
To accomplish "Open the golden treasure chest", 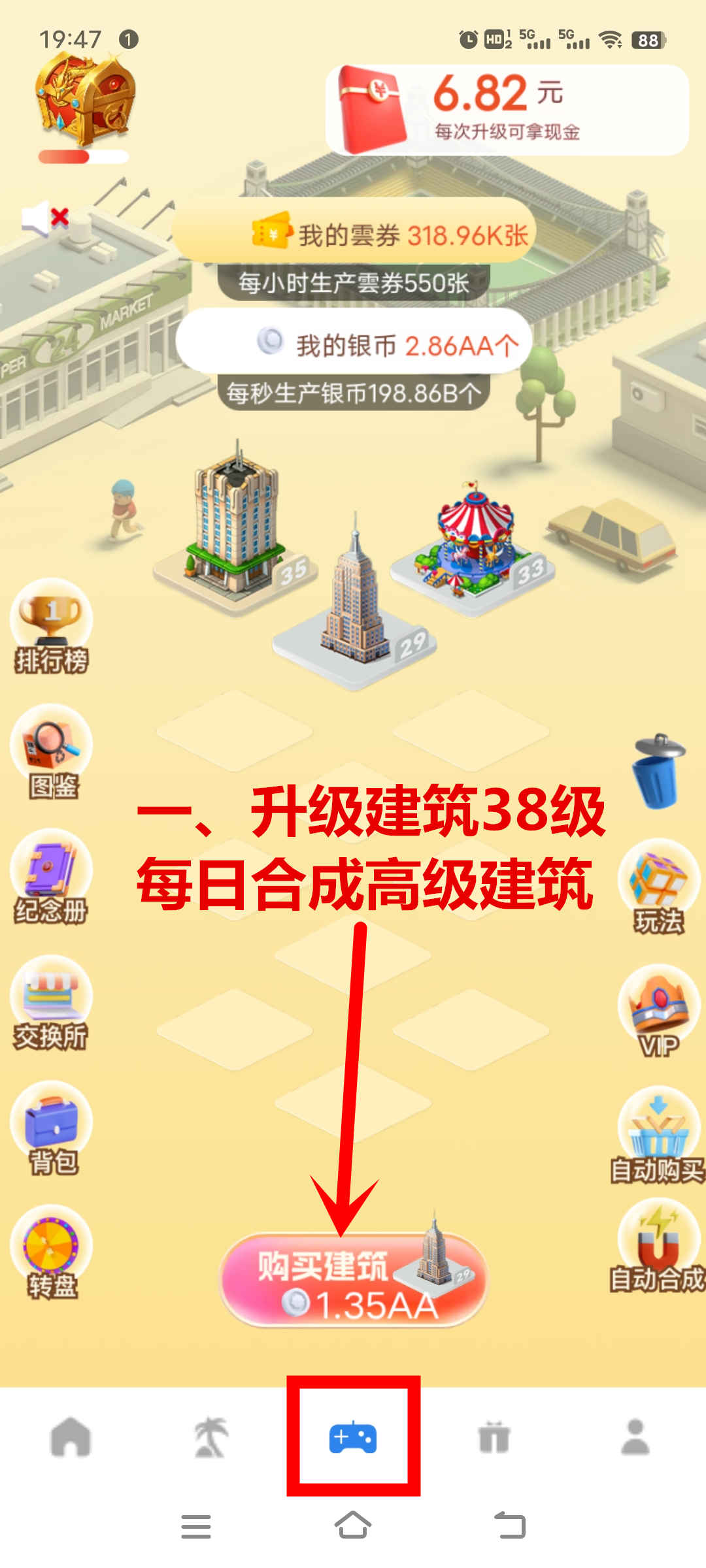I will click(85, 99).
